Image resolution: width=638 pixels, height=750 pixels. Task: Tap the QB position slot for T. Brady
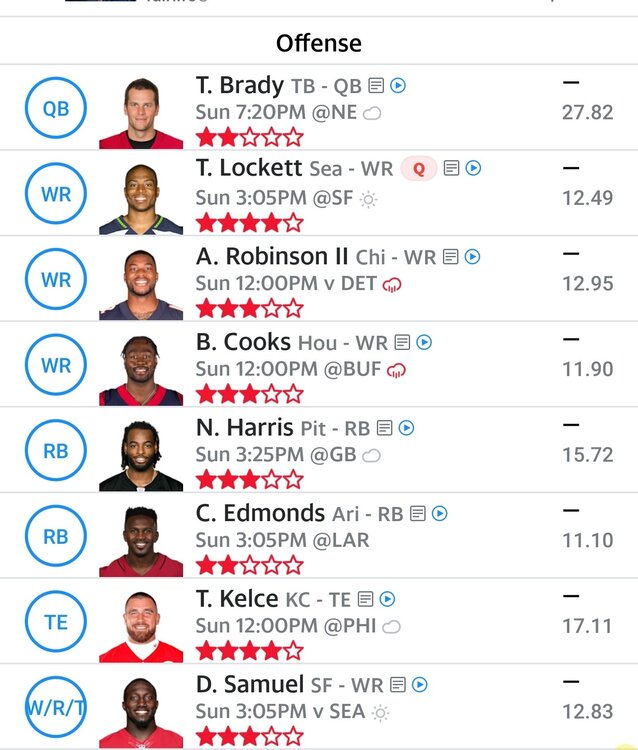56,108
